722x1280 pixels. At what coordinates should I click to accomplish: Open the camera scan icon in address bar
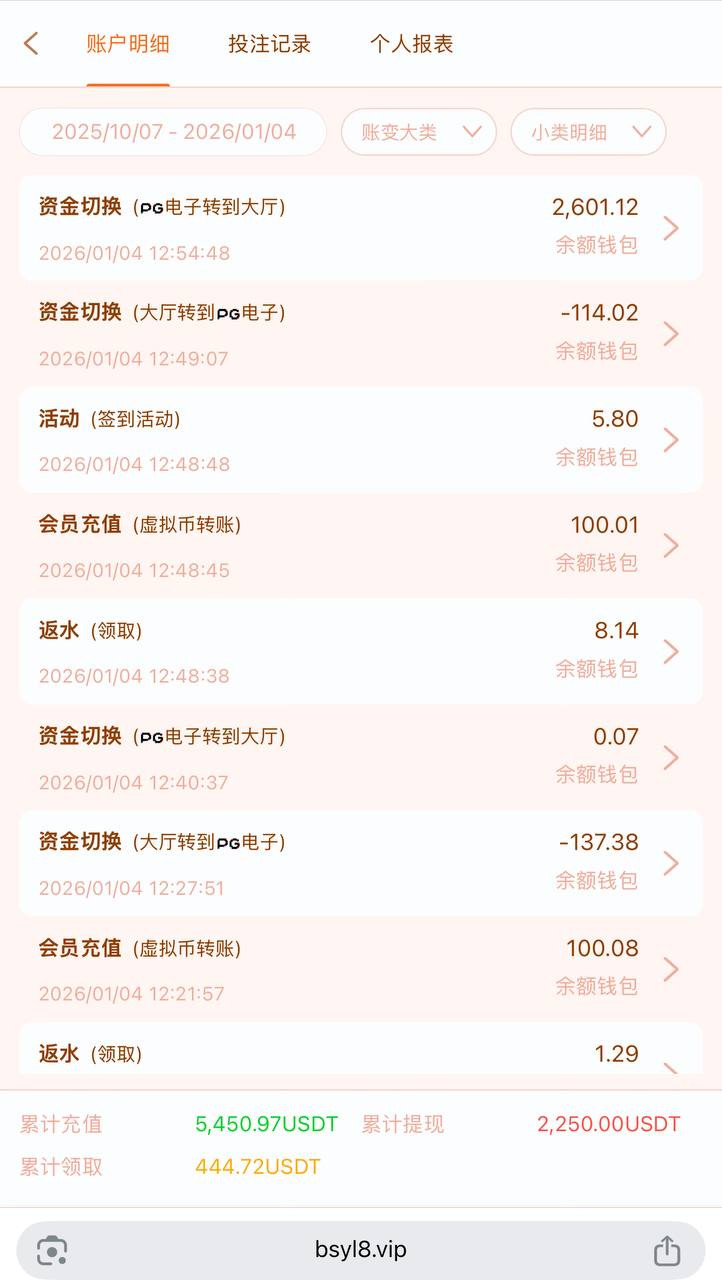[x=52, y=1250]
